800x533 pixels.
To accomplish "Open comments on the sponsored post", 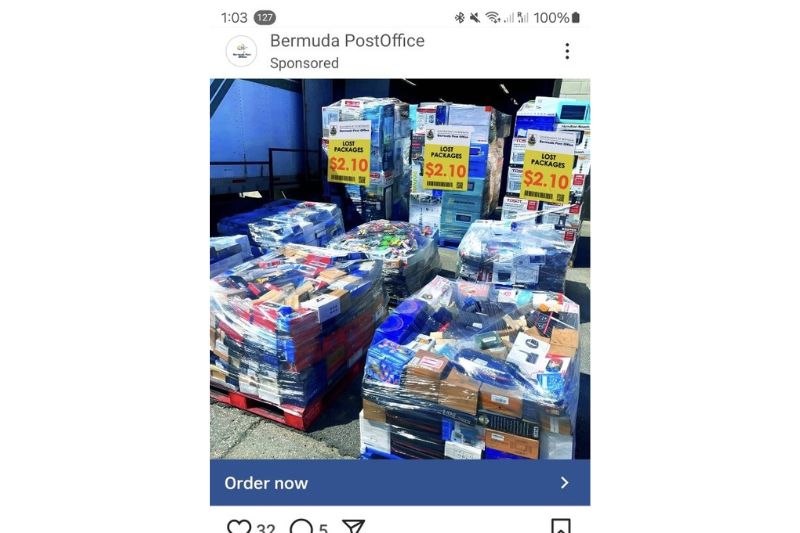I will click(301, 527).
